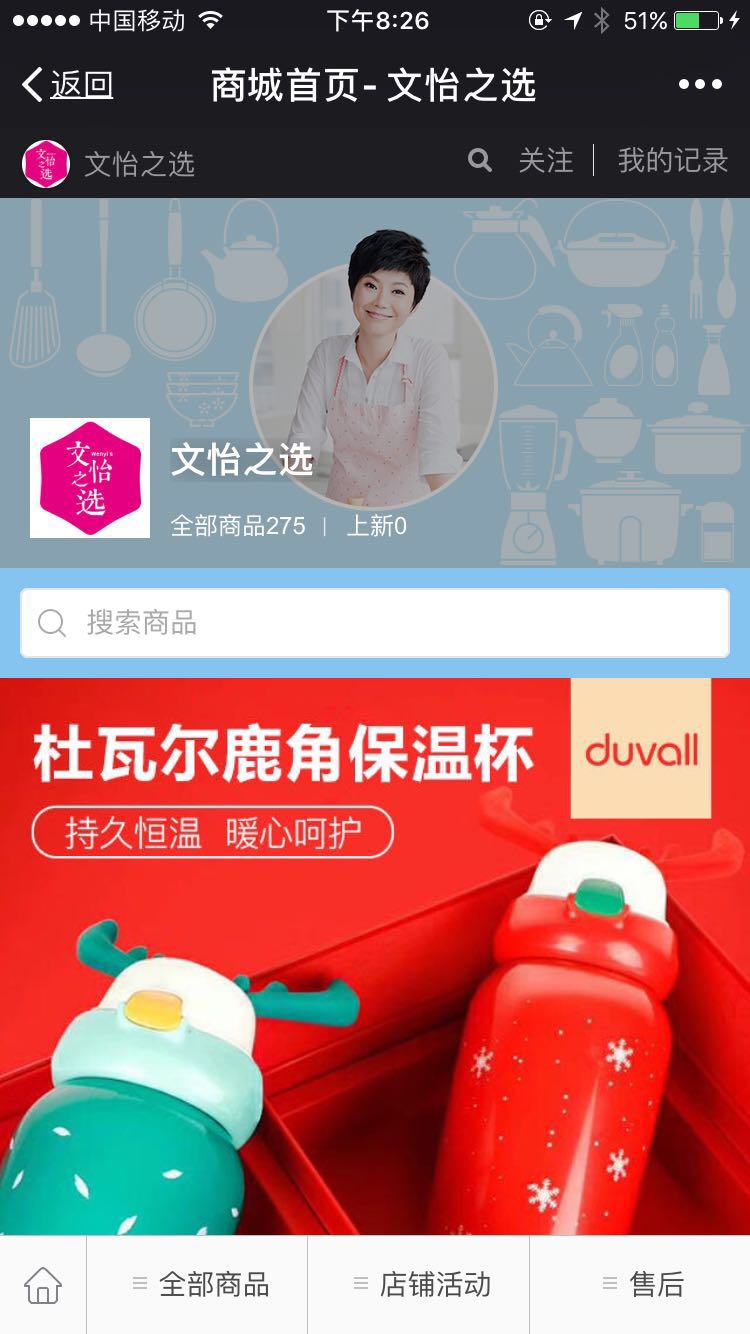The width and height of the screenshot is (750, 1334).
Task: View 全部商品275 product count link
Action: (x=238, y=525)
